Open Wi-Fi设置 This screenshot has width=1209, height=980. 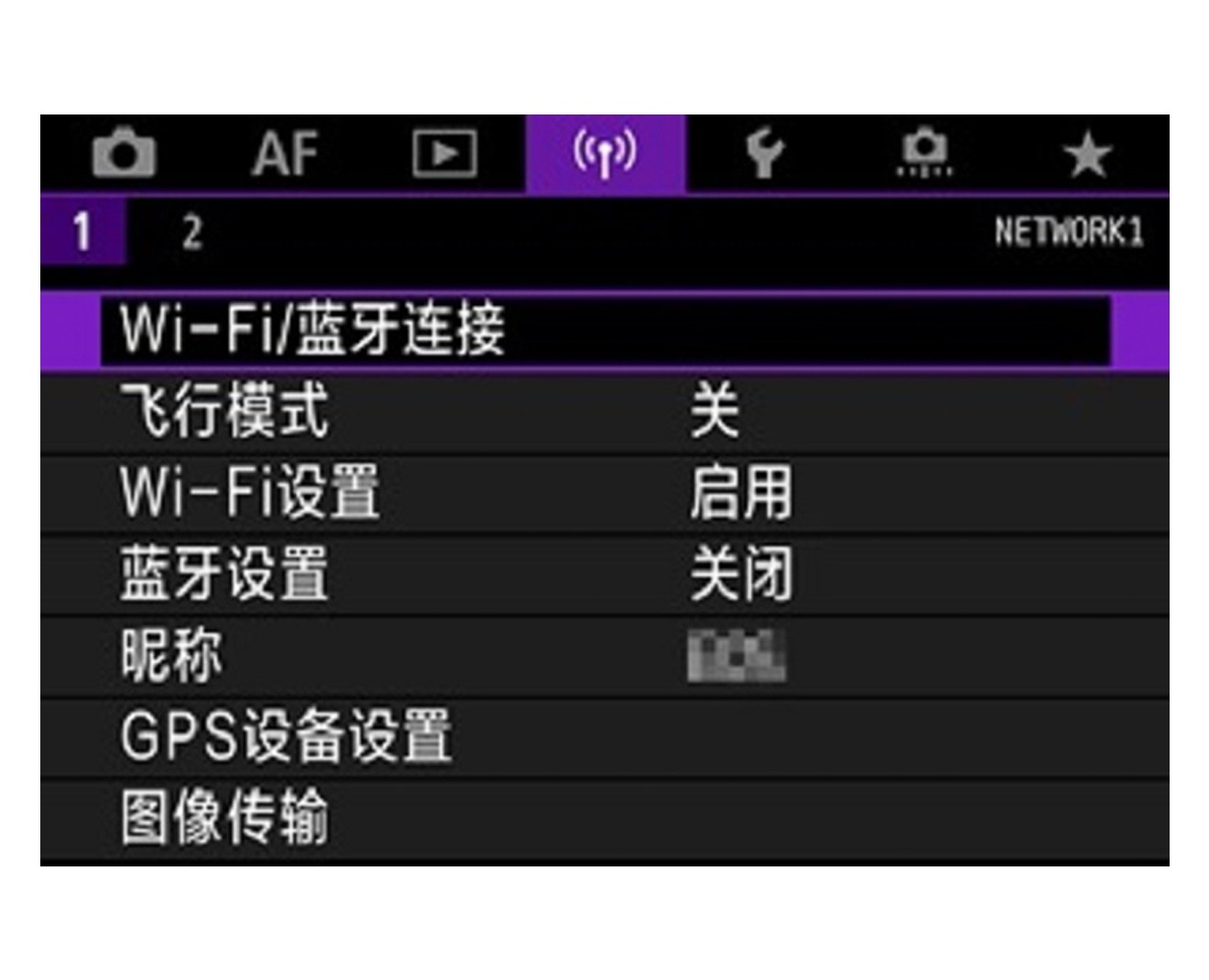(x=604, y=493)
